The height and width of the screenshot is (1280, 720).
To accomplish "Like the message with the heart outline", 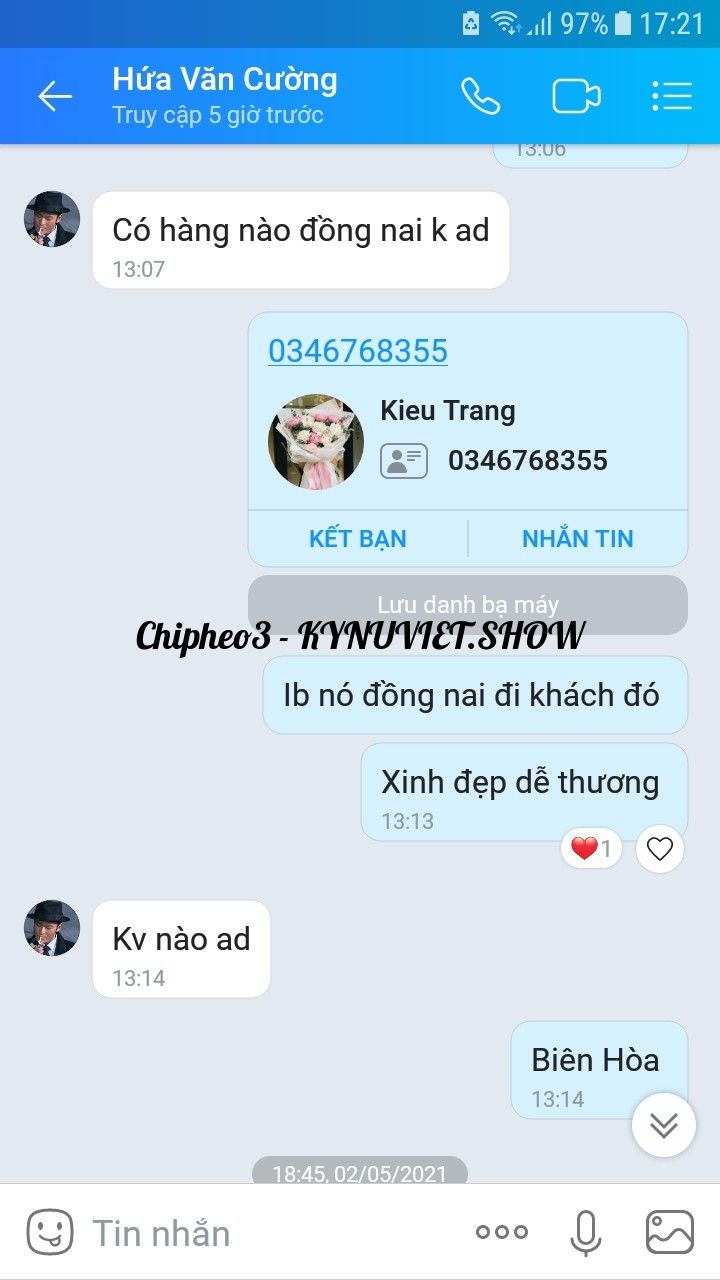I will [659, 849].
